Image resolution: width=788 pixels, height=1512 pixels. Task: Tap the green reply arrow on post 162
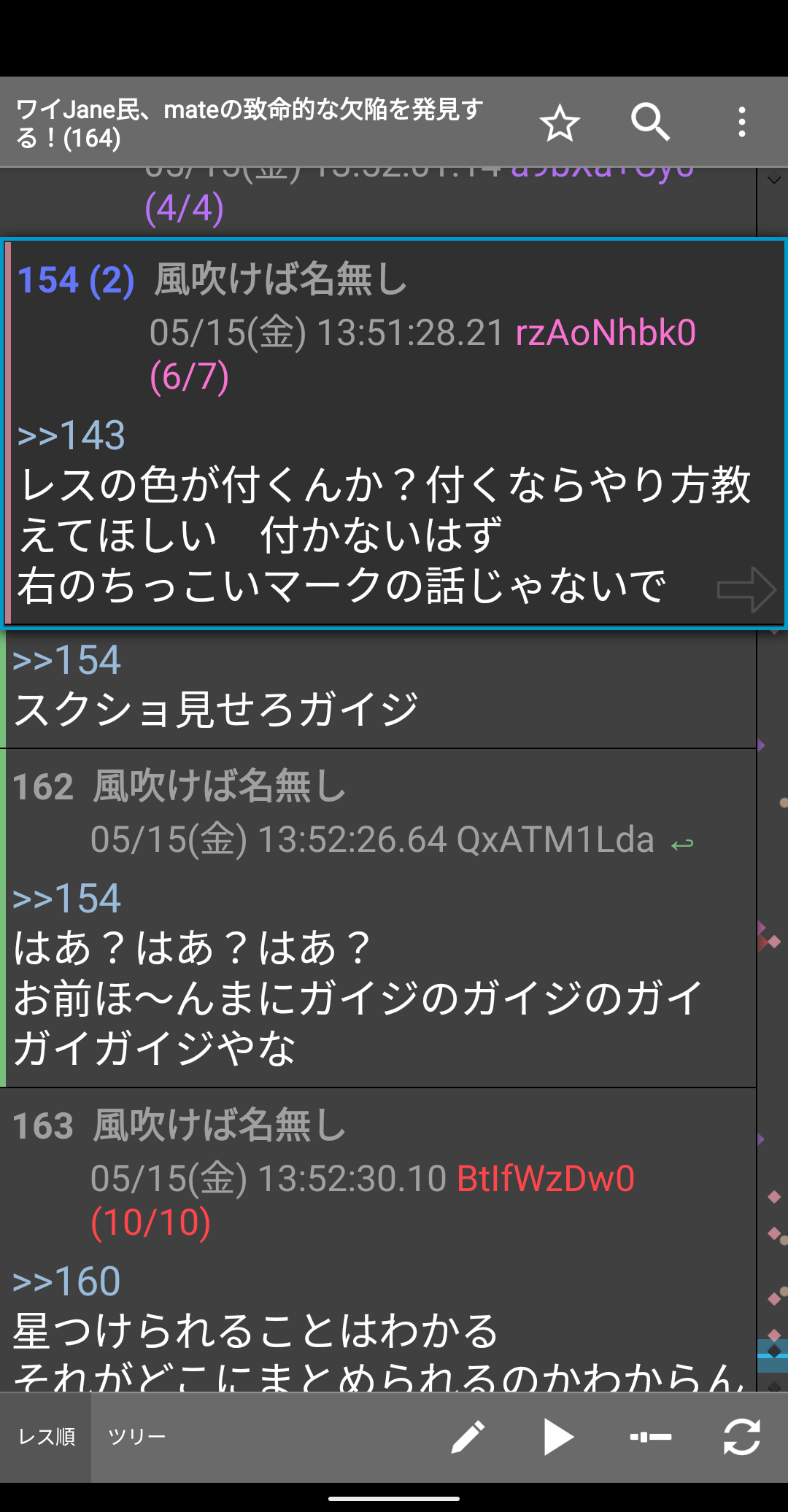point(682,844)
